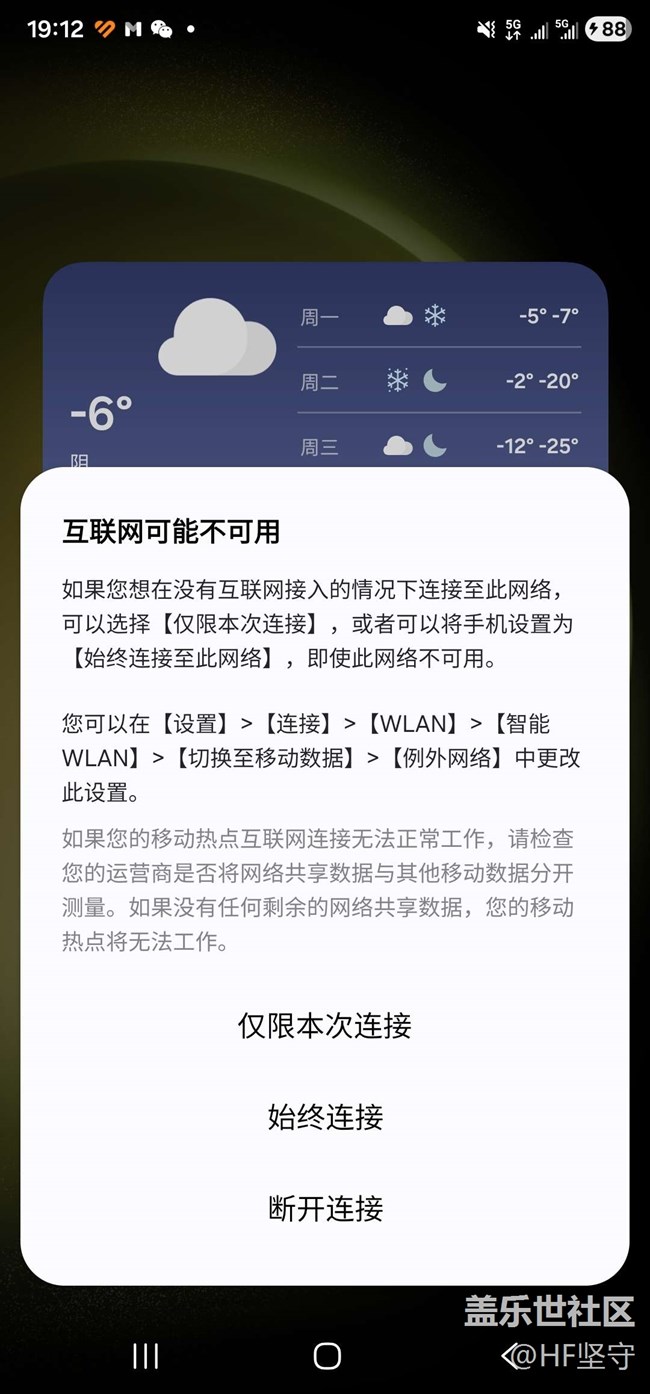This screenshot has height=1394, width=650.
Task: Open the recent apps view
Action: pos(146,1356)
